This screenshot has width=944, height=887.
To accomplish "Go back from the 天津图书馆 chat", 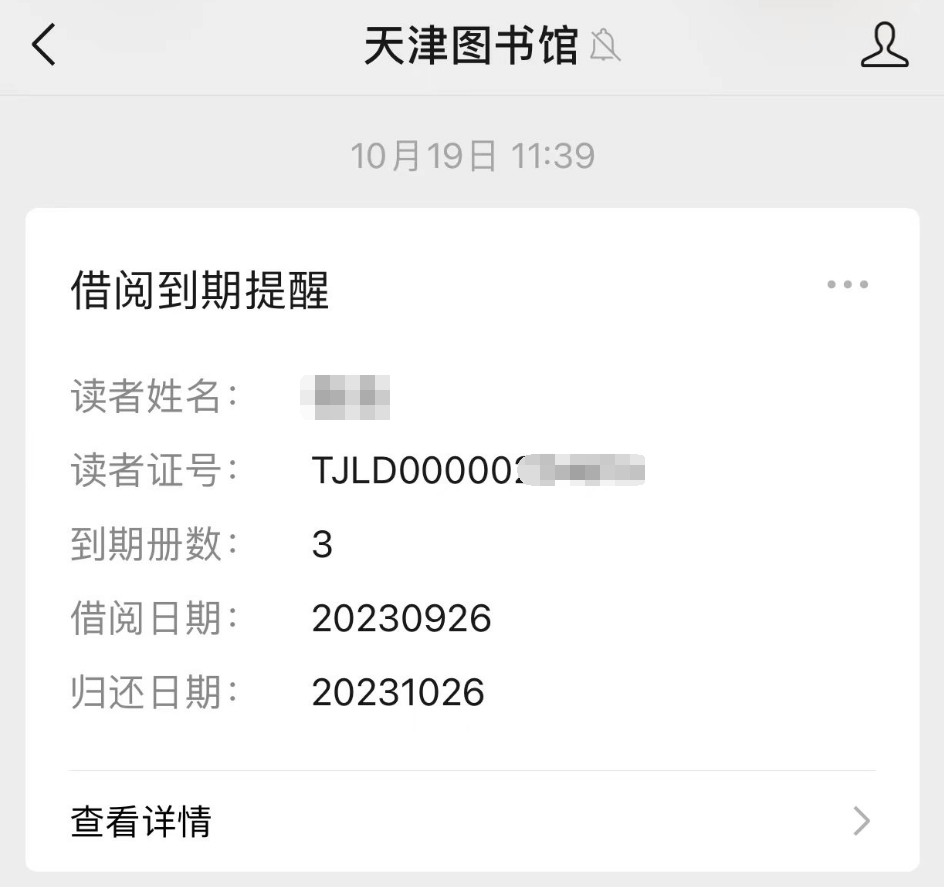I will (x=44, y=46).
